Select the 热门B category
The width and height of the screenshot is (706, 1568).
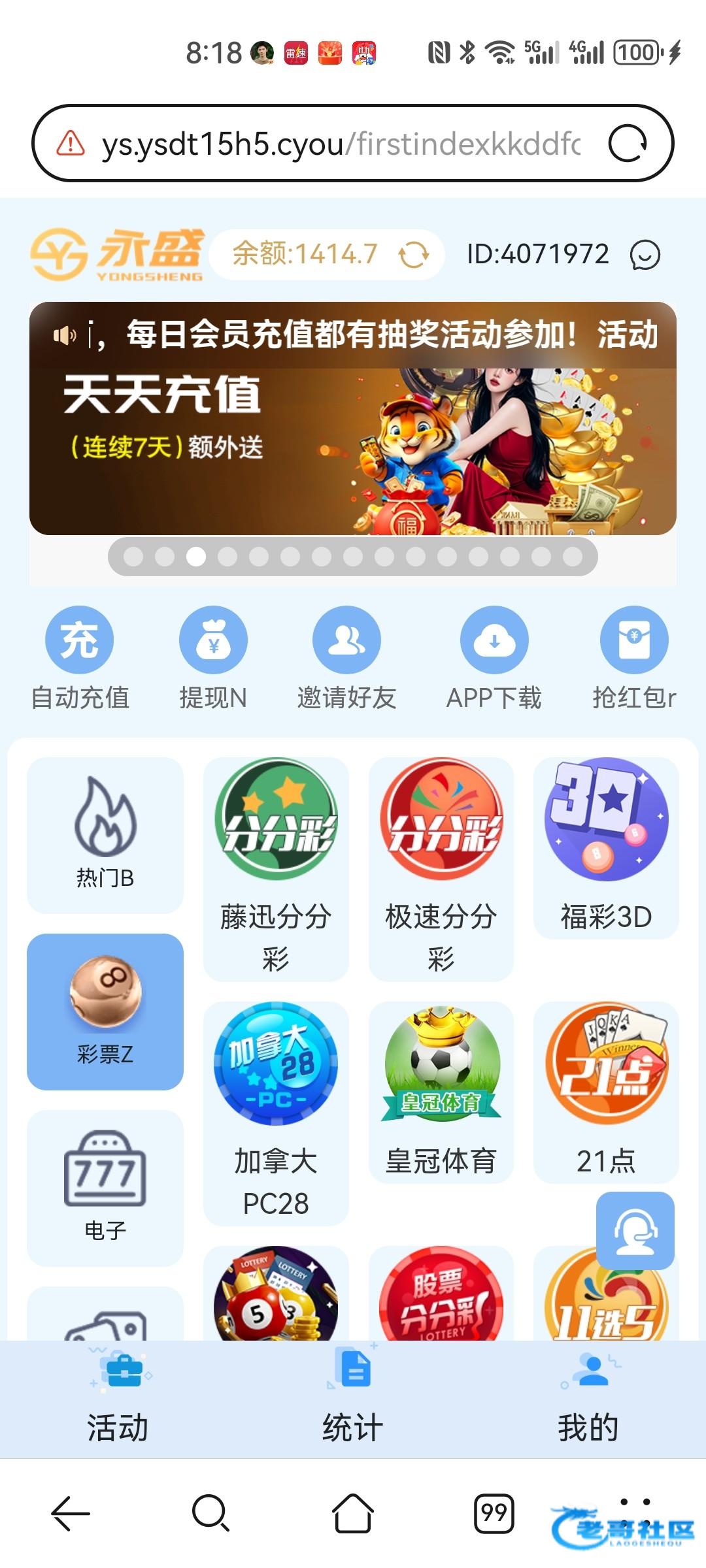click(x=105, y=835)
